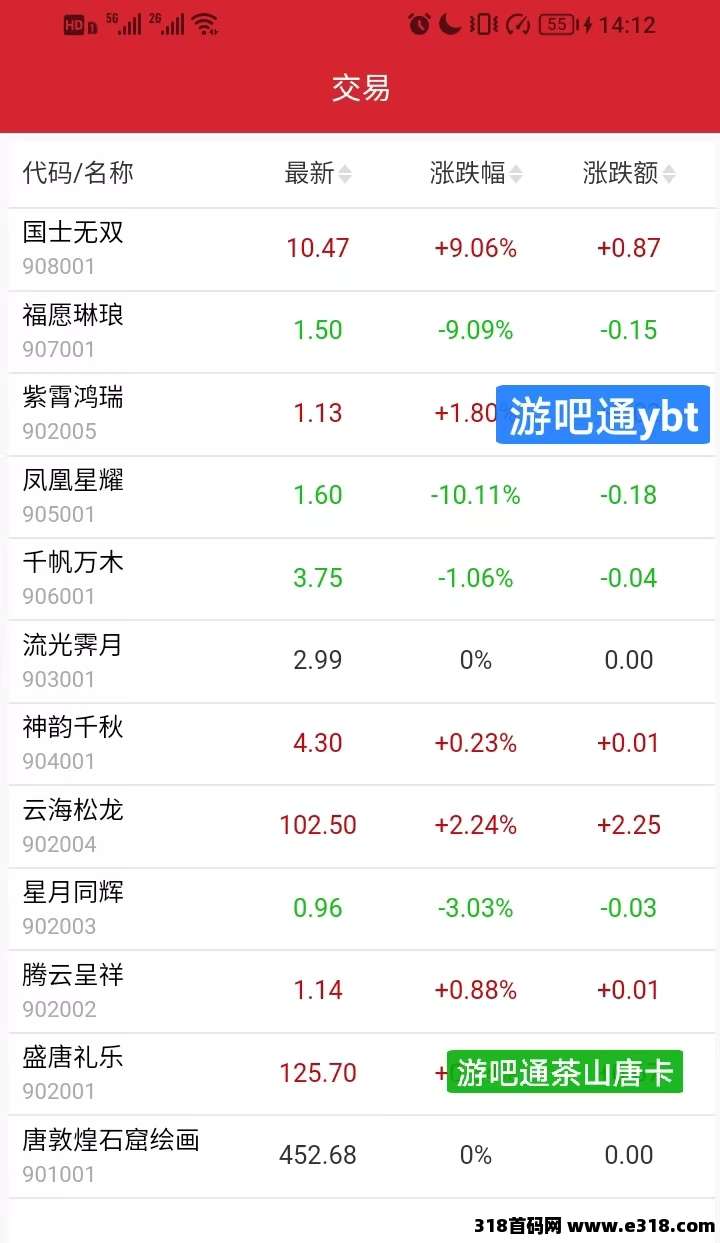Open the 国士无双 908001 row
Viewport: 720px width, 1243px height.
coord(362,250)
